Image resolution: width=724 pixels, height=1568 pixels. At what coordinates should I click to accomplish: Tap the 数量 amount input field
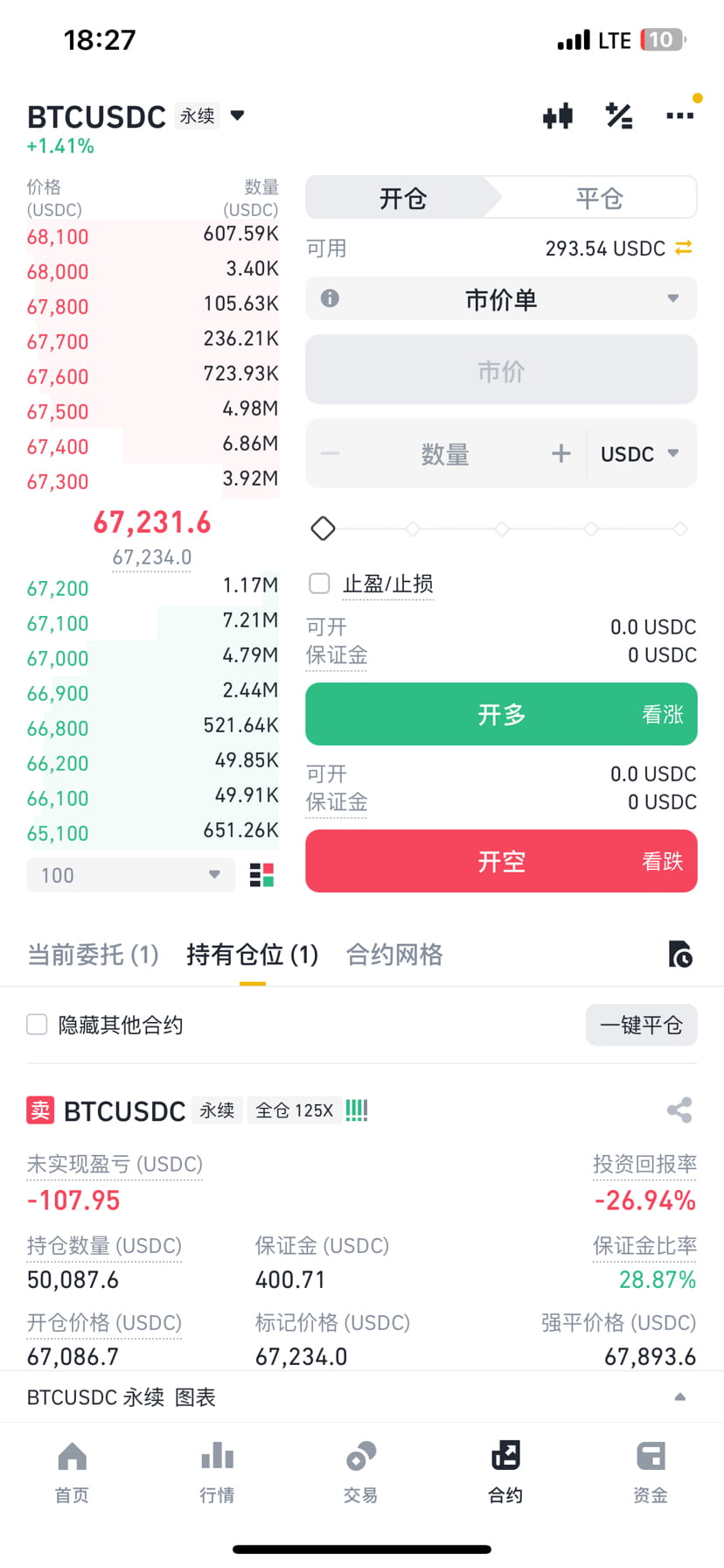[446, 453]
